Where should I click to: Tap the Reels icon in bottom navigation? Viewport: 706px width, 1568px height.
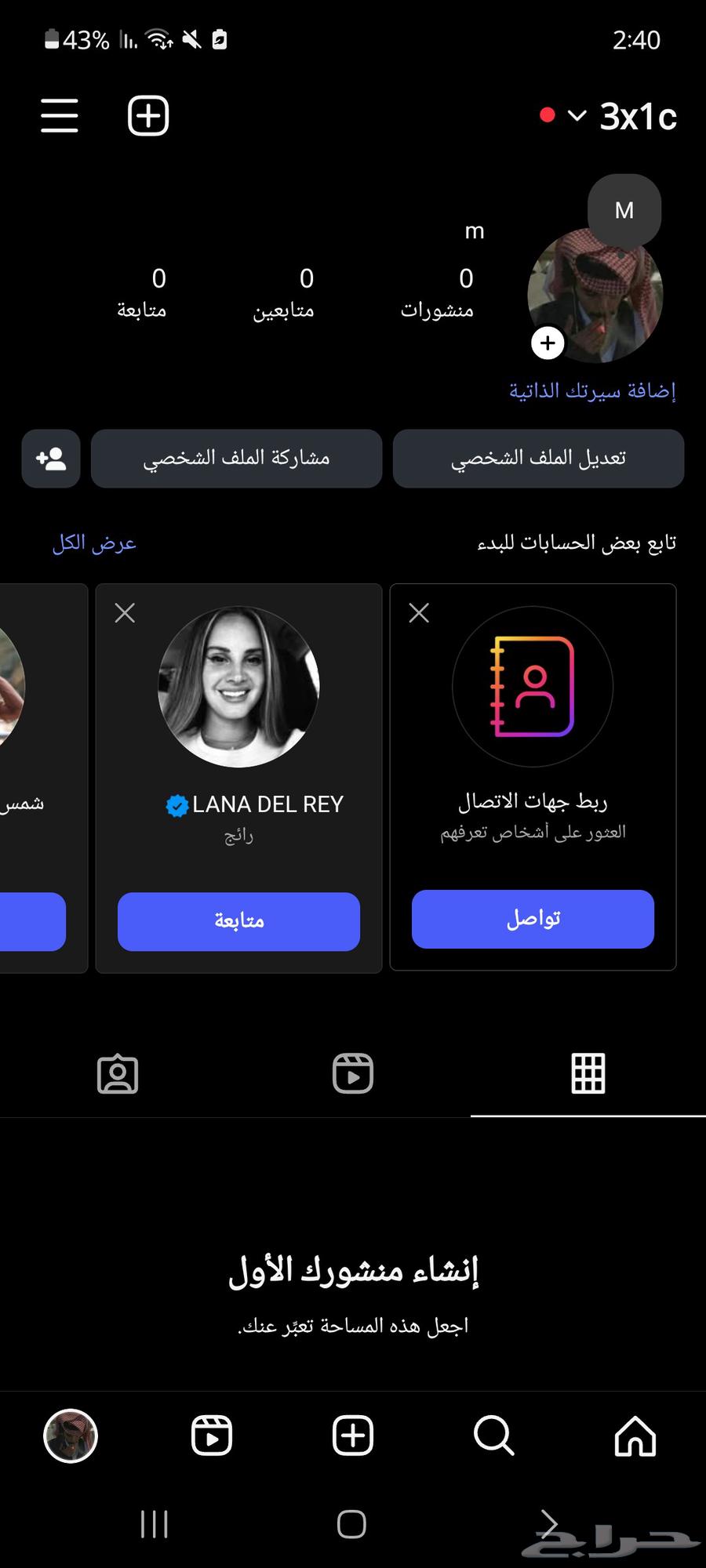[211, 1436]
